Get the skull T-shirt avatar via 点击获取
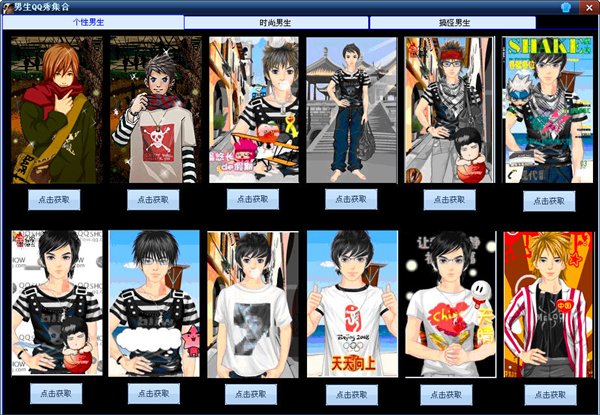The height and width of the screenshot is (415, 600). click(153, 200)
